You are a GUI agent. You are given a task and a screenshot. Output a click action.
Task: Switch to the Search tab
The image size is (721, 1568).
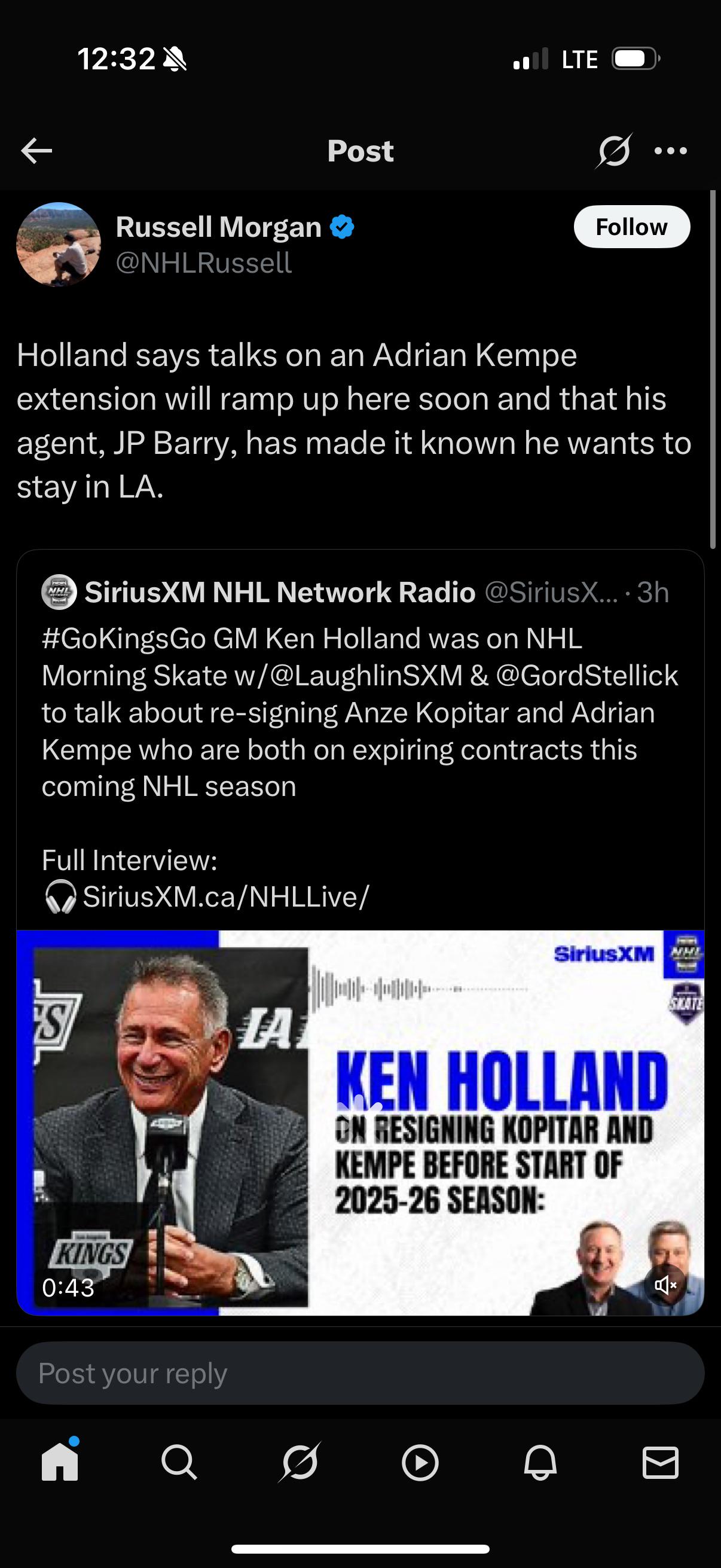[179, 1462]
